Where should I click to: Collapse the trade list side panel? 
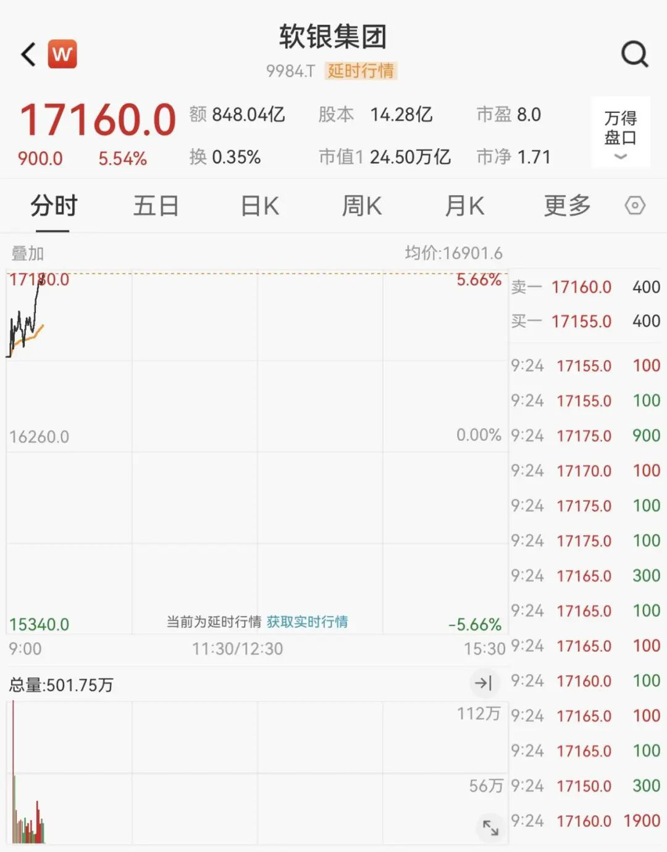(483, 683)
